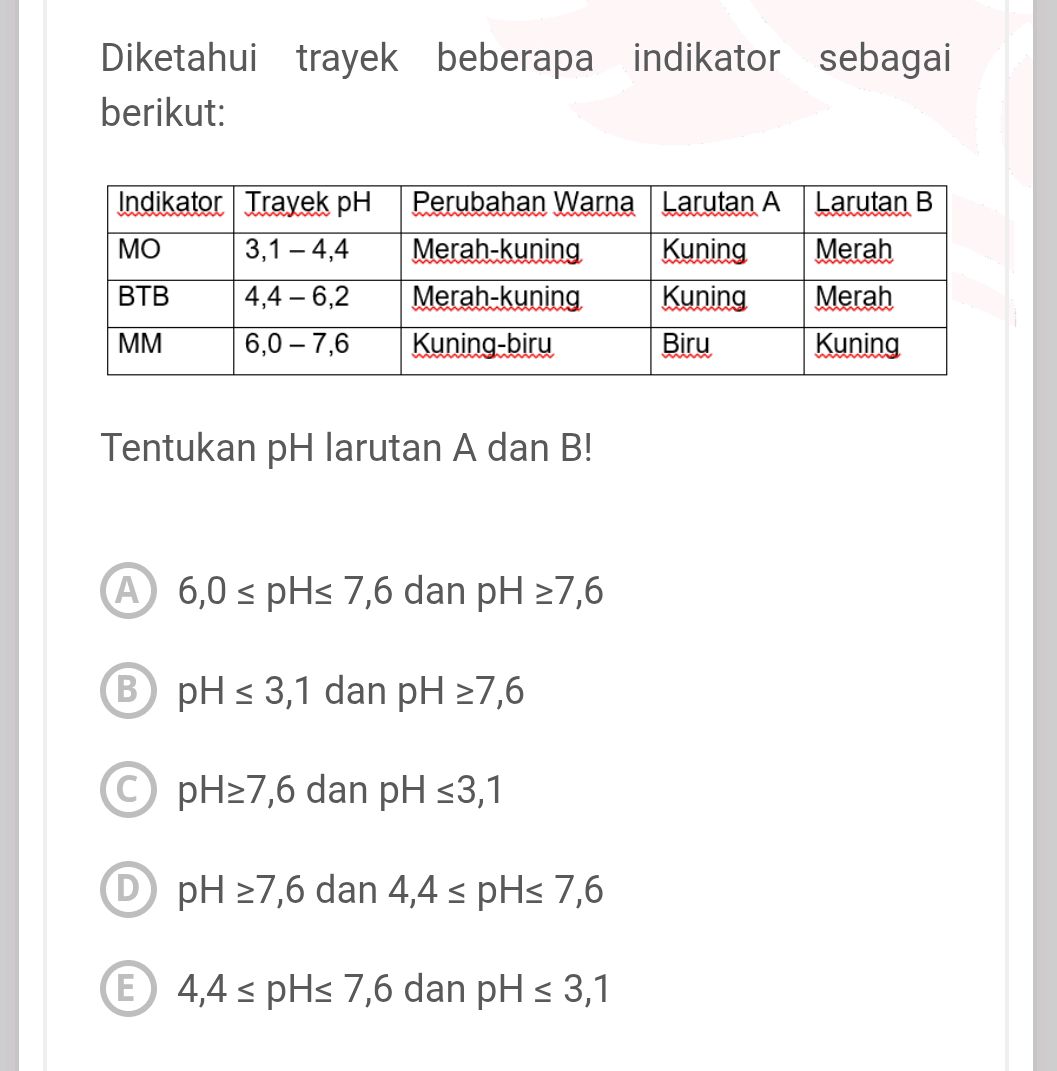Select answer option B
Image resolution: width=1057 pixels, height=1071 pixels.
pos(128,691)
